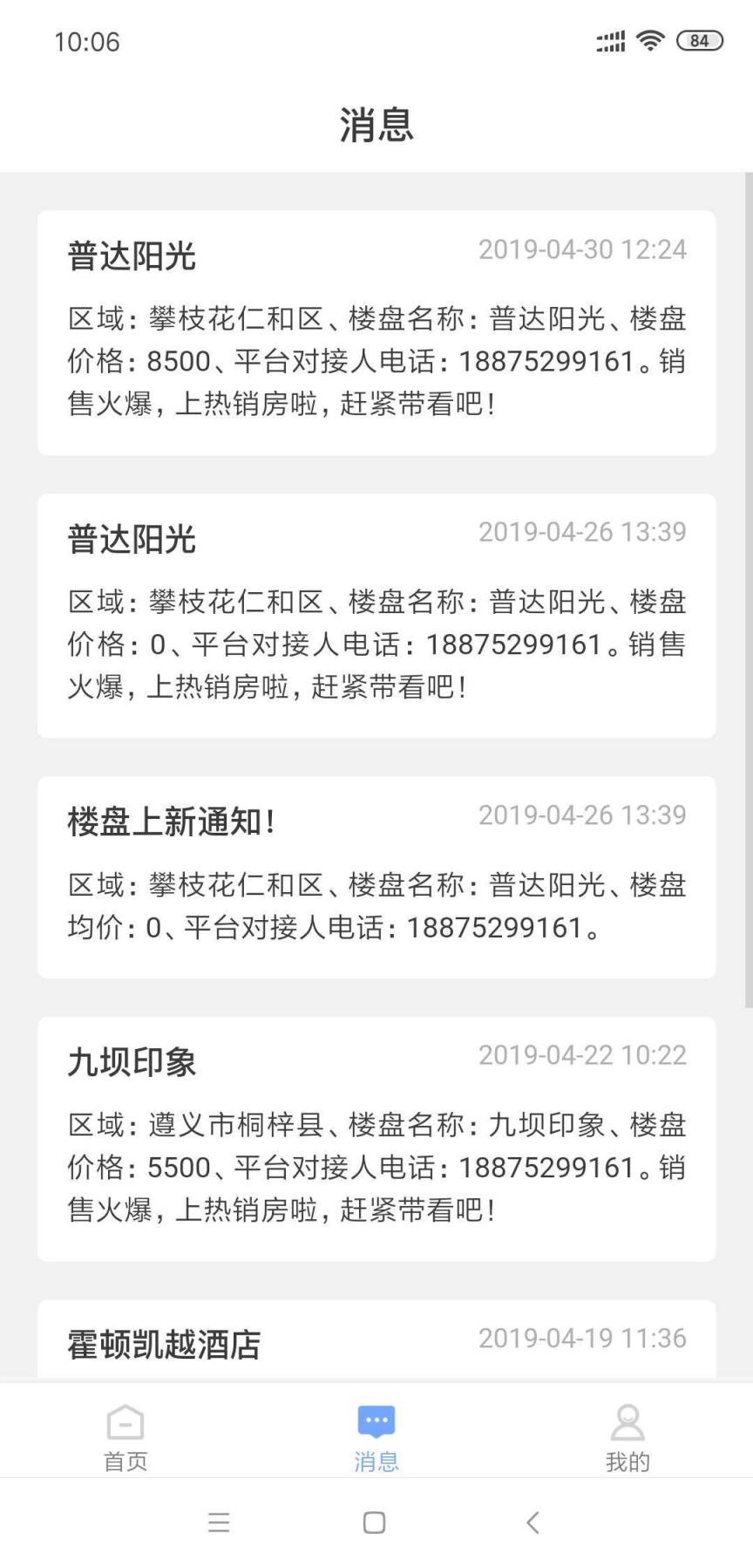
Task: Tap the Android recent apps icon
Action: click(x=219, y=1523)
